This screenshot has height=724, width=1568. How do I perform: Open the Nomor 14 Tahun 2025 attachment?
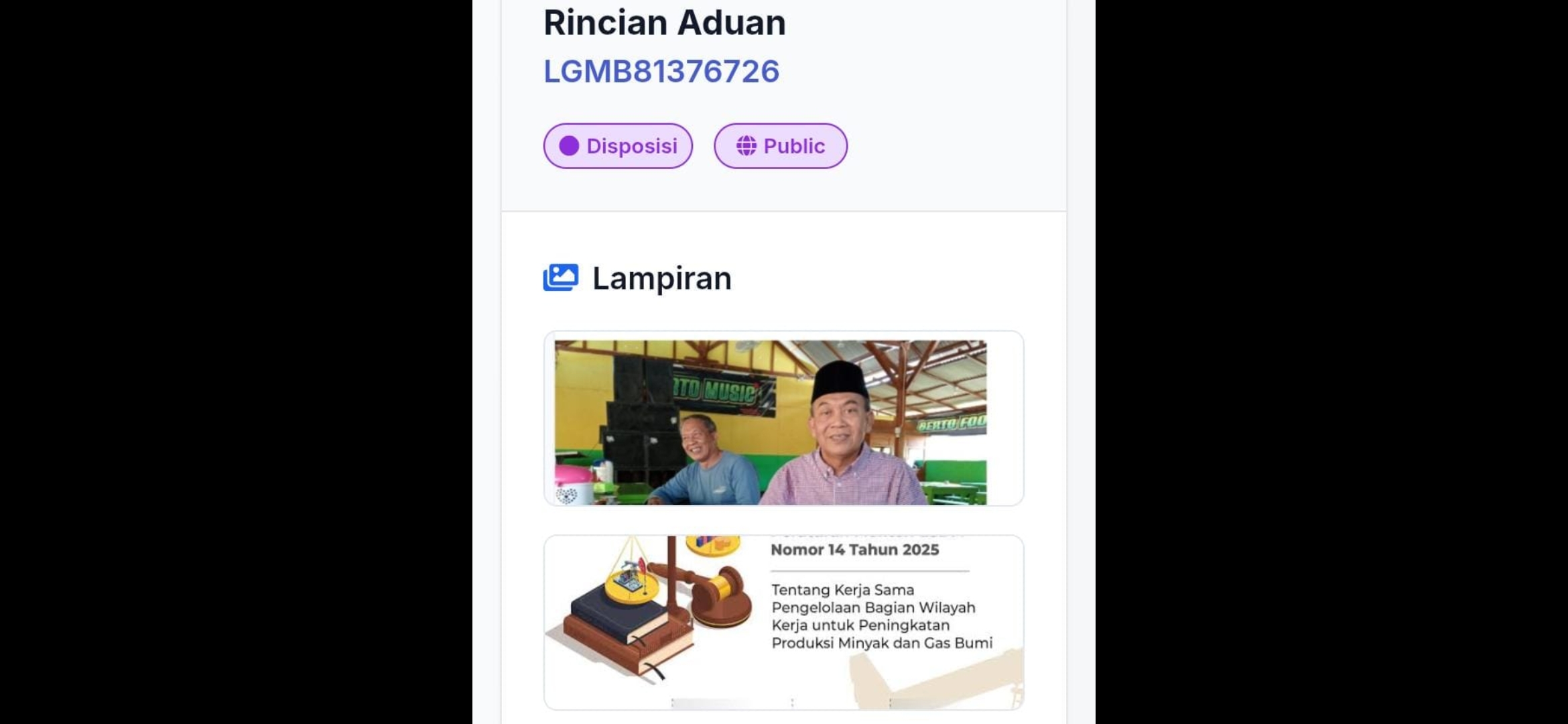tap(783, 622)
